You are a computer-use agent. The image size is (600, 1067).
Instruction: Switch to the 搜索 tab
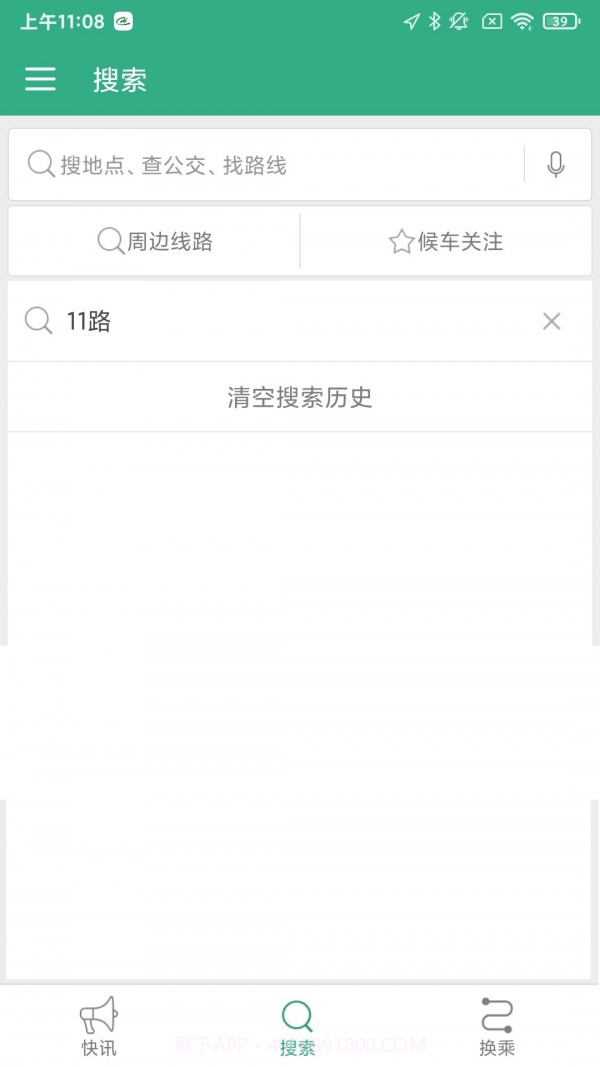click(298, 1026)
